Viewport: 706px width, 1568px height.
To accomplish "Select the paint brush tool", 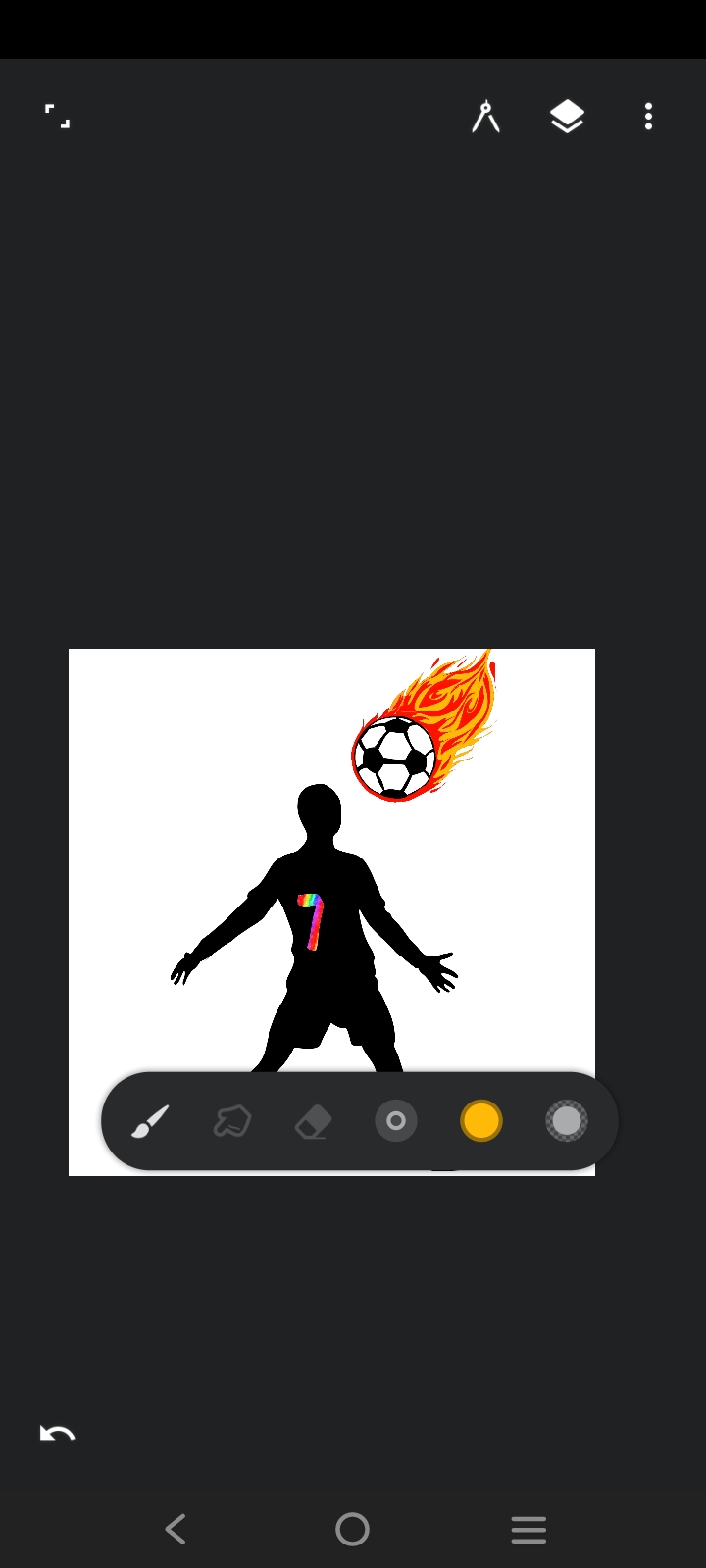I will pyautogui.click(x=150, y=1121).
